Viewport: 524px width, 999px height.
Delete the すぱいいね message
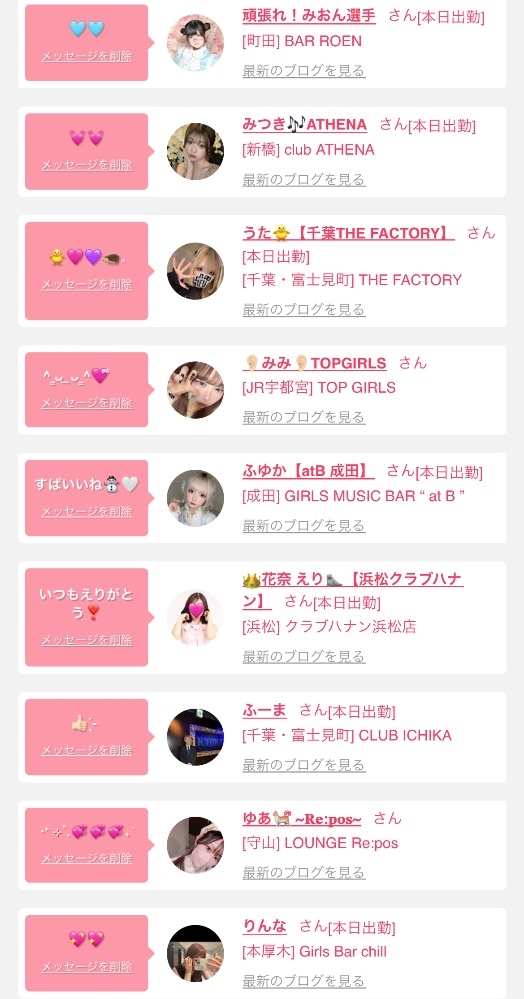[87, 512]
